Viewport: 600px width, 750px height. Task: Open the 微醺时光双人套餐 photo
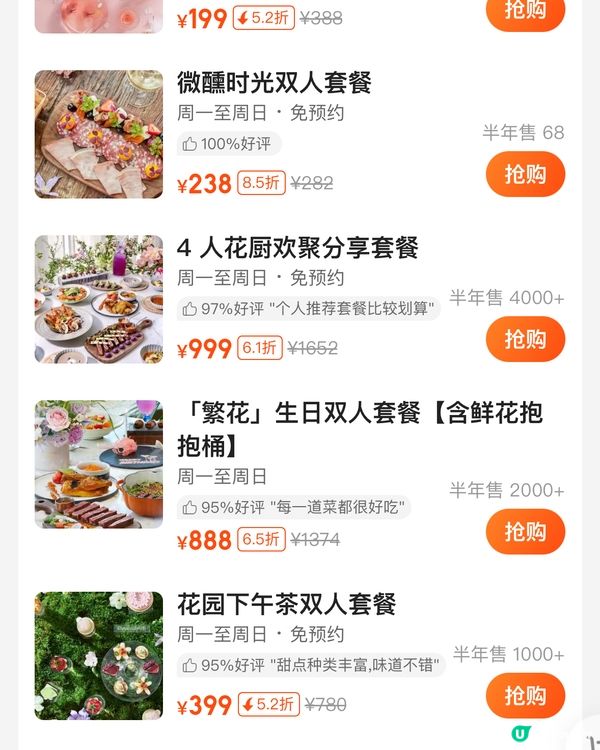(98, 134)
